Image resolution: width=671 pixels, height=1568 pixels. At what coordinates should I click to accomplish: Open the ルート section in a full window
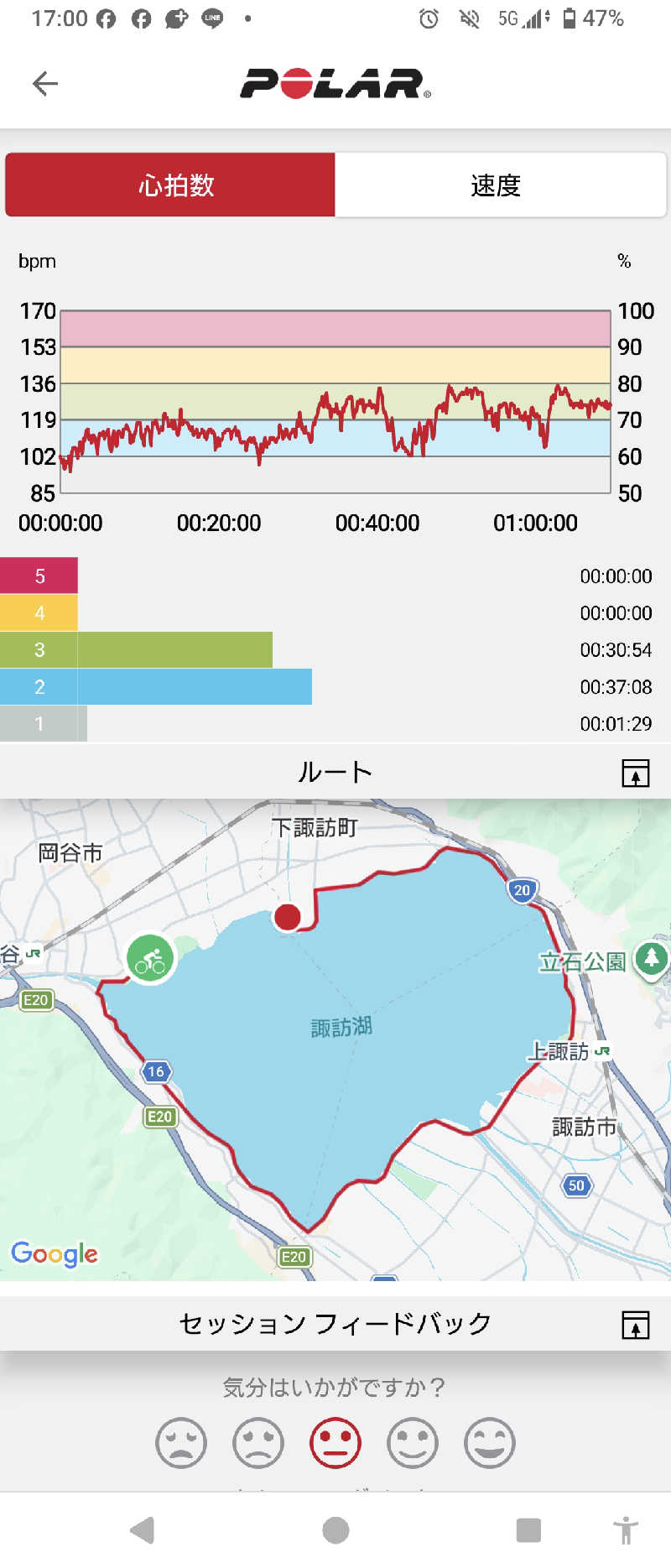coord(636,773)
